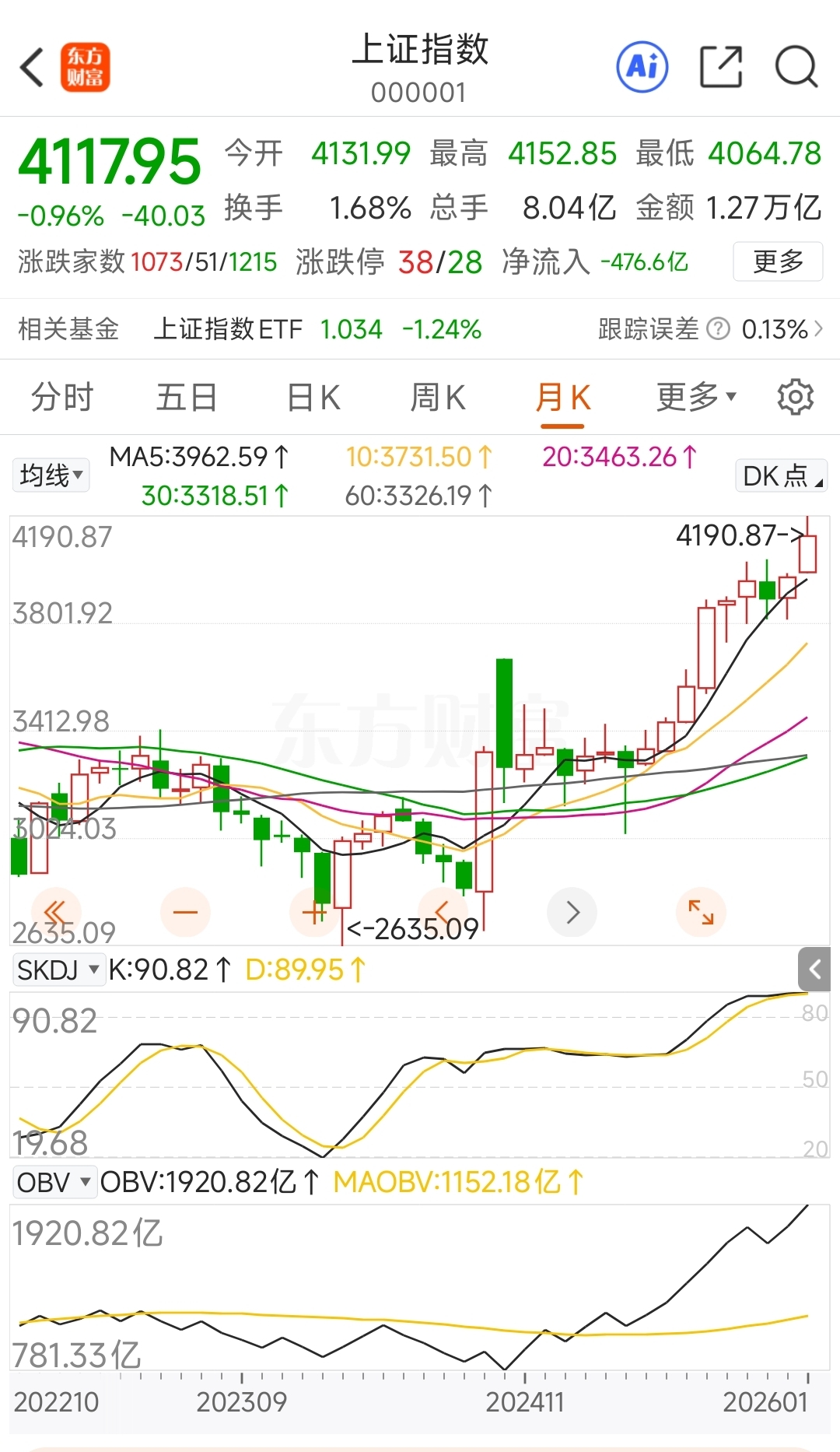
Task: Move chart forward with right arrow
Action: pos(572,912)
